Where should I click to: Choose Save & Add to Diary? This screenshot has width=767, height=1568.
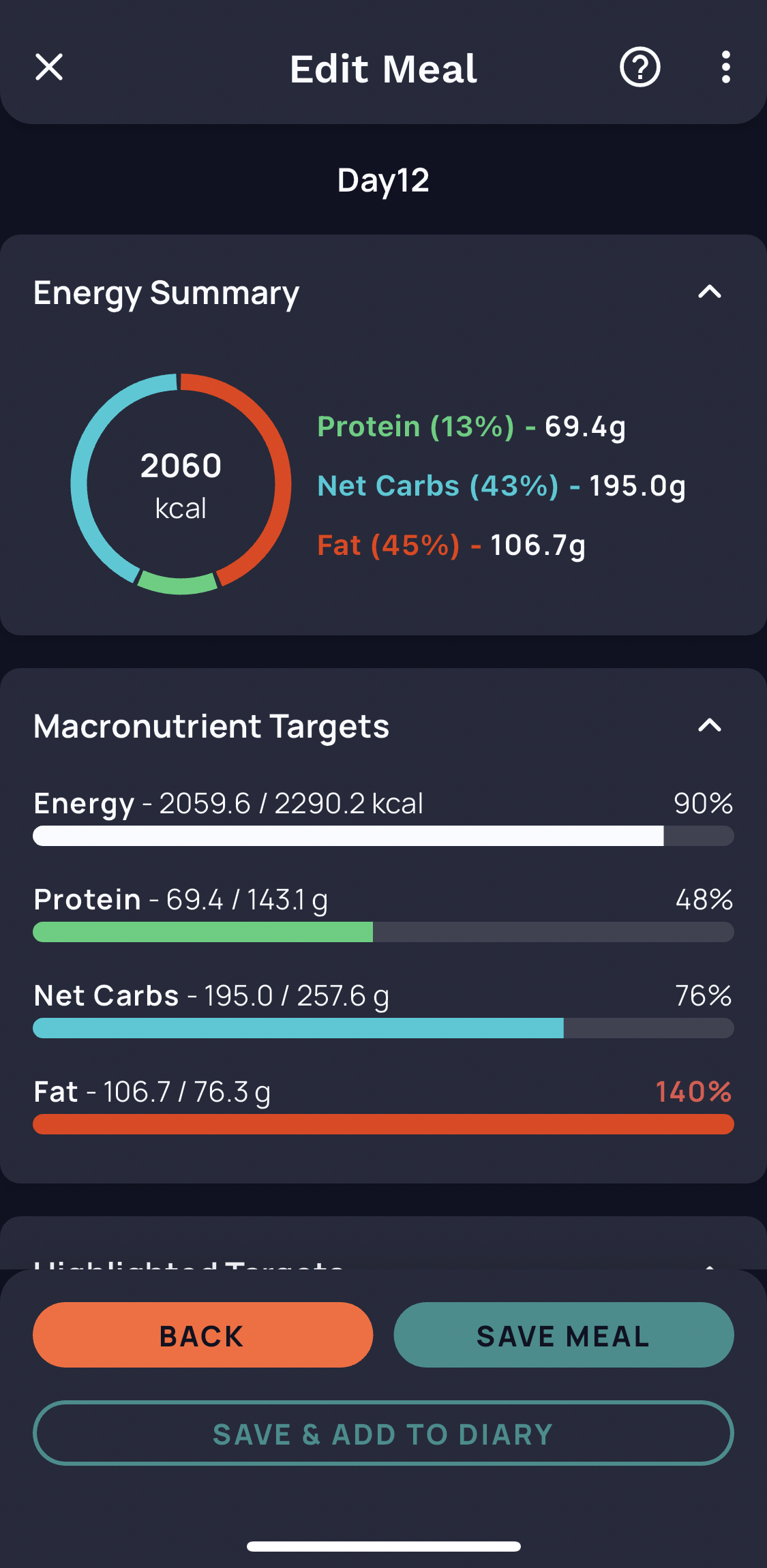coord(383,1433)
